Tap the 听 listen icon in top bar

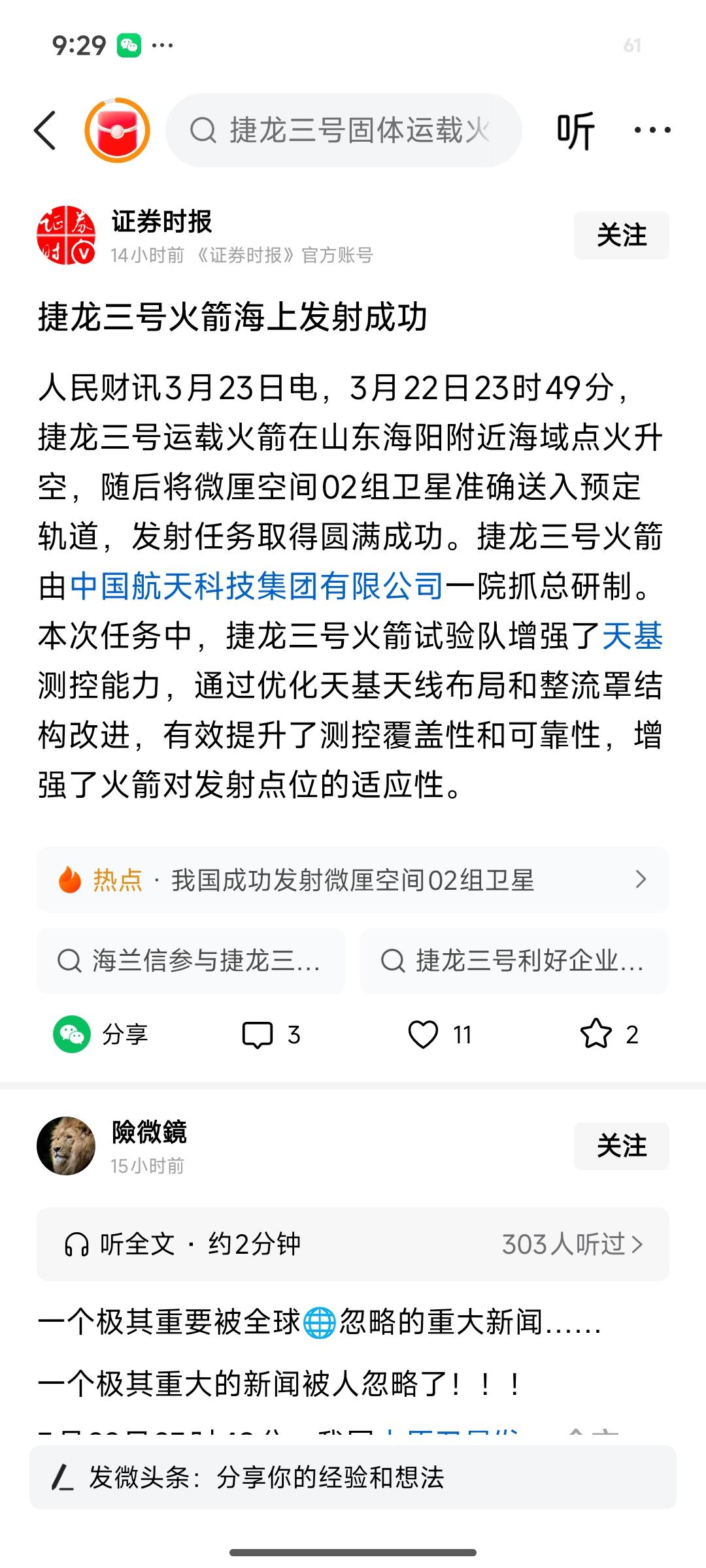[x=574, y=129]
